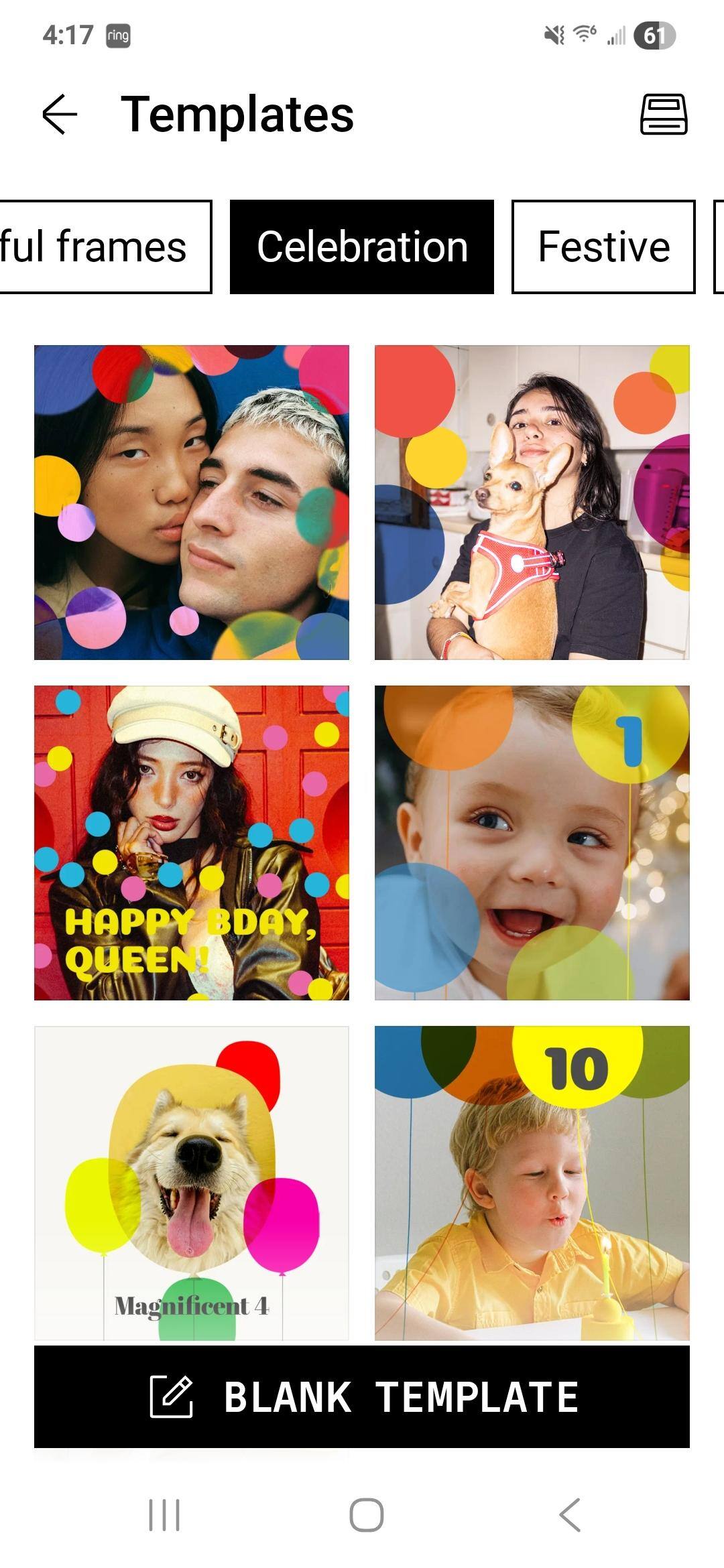Open the Magnificent 4 dog template
Viewport: 724px width, 1568px height.
click(192, 1183)
